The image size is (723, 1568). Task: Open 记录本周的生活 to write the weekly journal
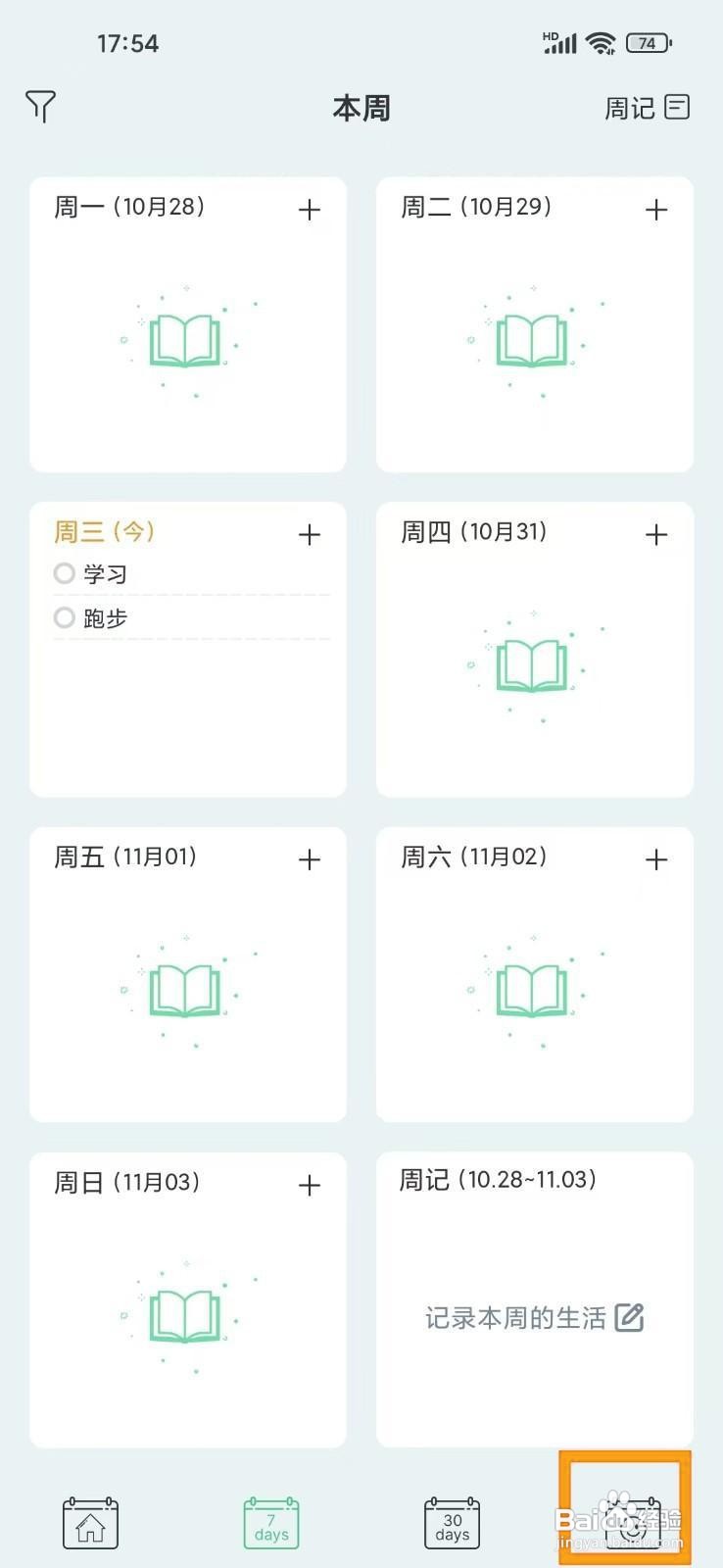point(516,1316)
